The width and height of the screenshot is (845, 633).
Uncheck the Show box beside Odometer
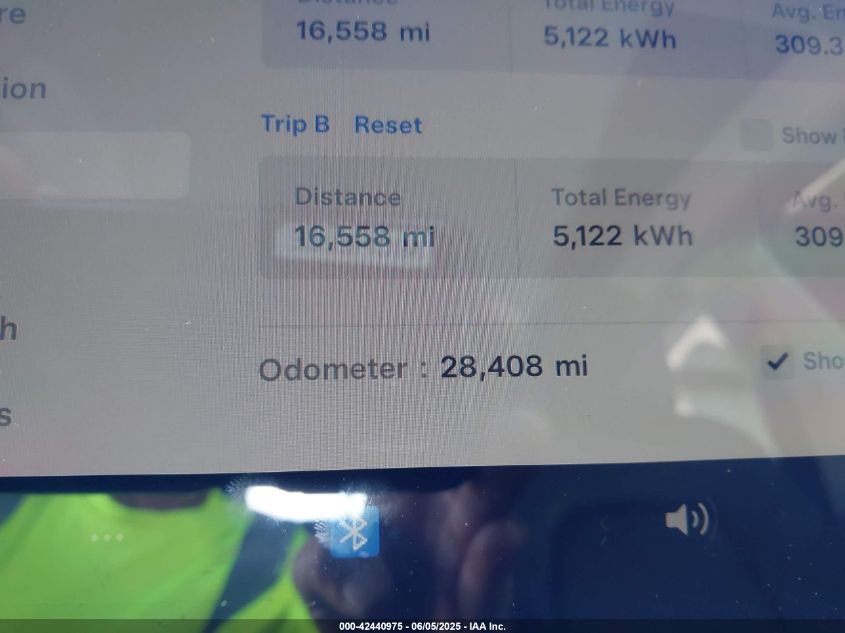[777, 362]
